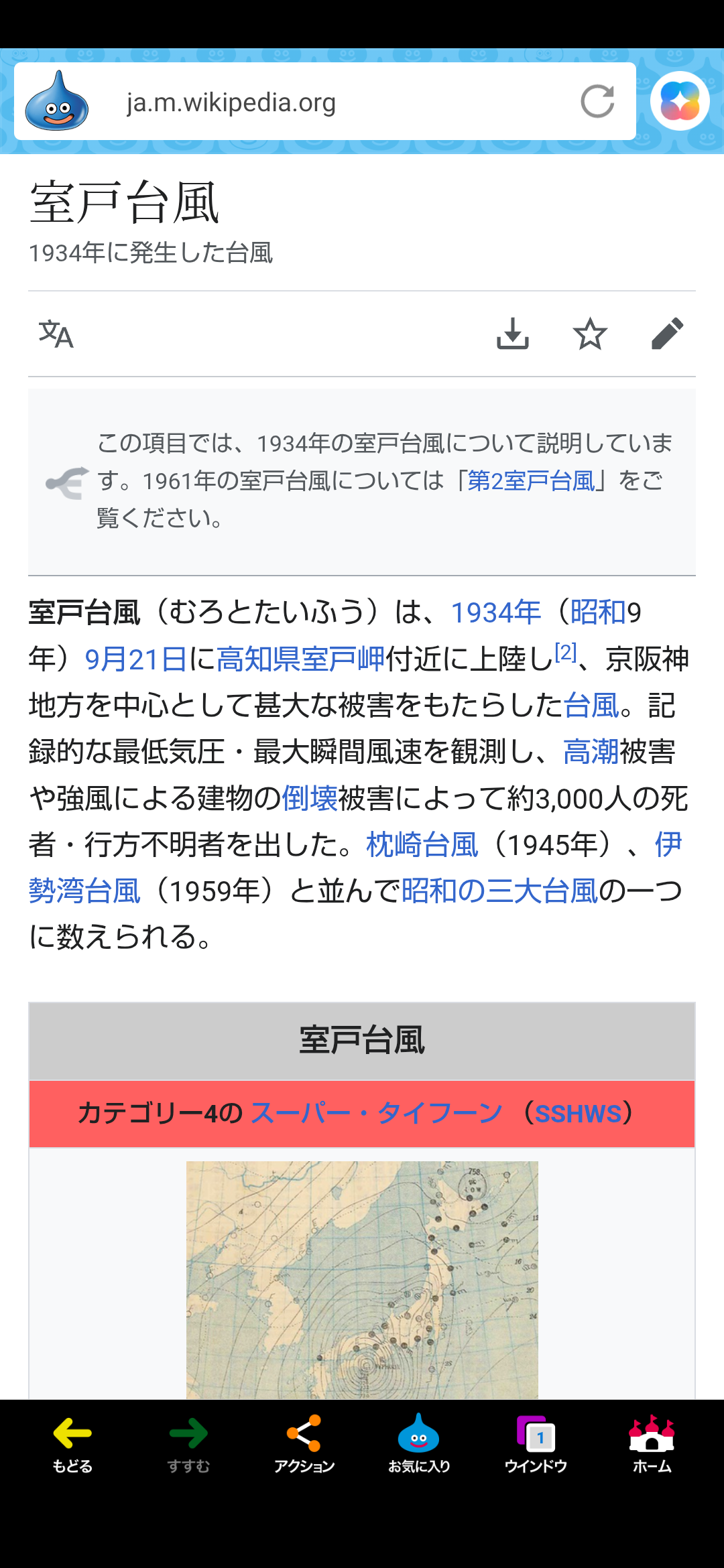Add article to watchlist with star
Screen dimensions: 724x1568
click(590, 334)
